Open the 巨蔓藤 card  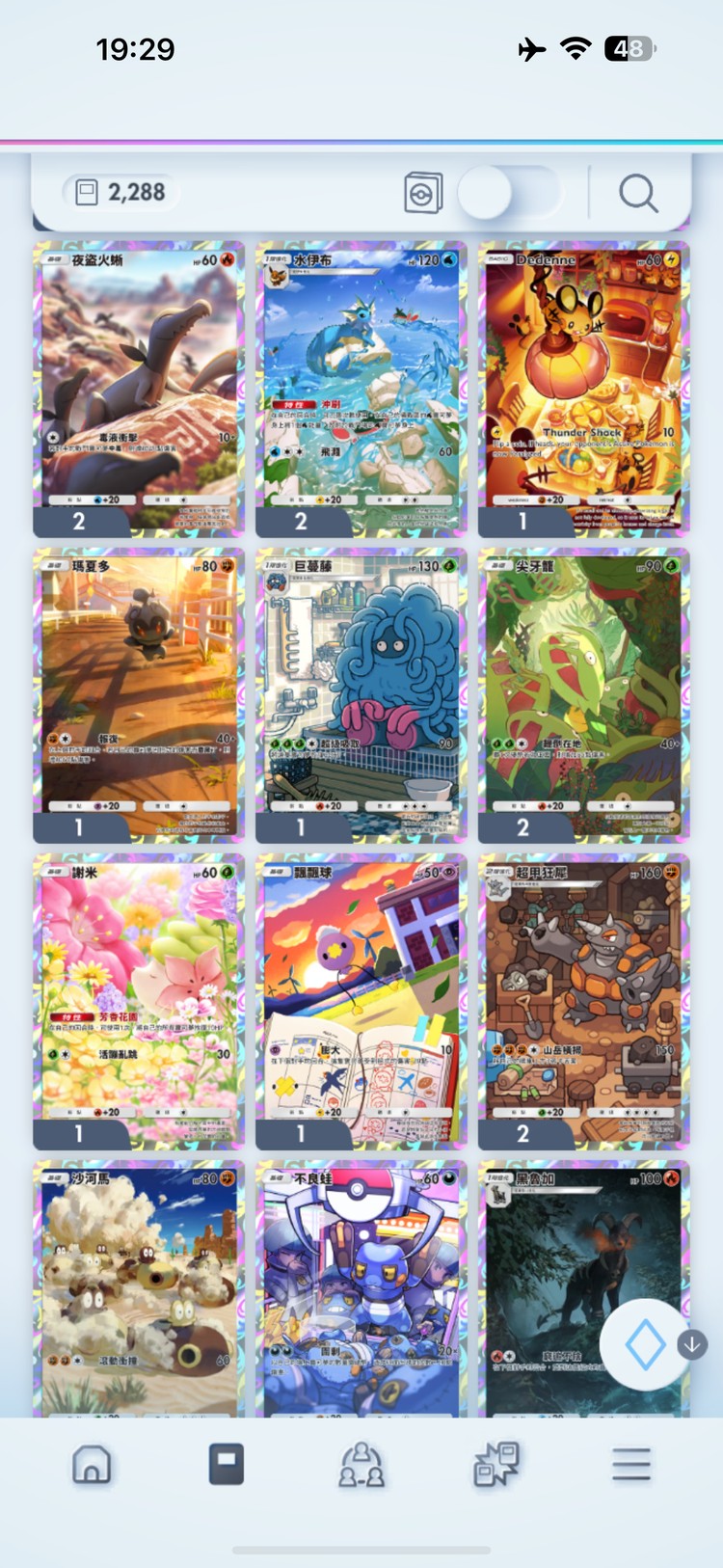coord(361,692)
